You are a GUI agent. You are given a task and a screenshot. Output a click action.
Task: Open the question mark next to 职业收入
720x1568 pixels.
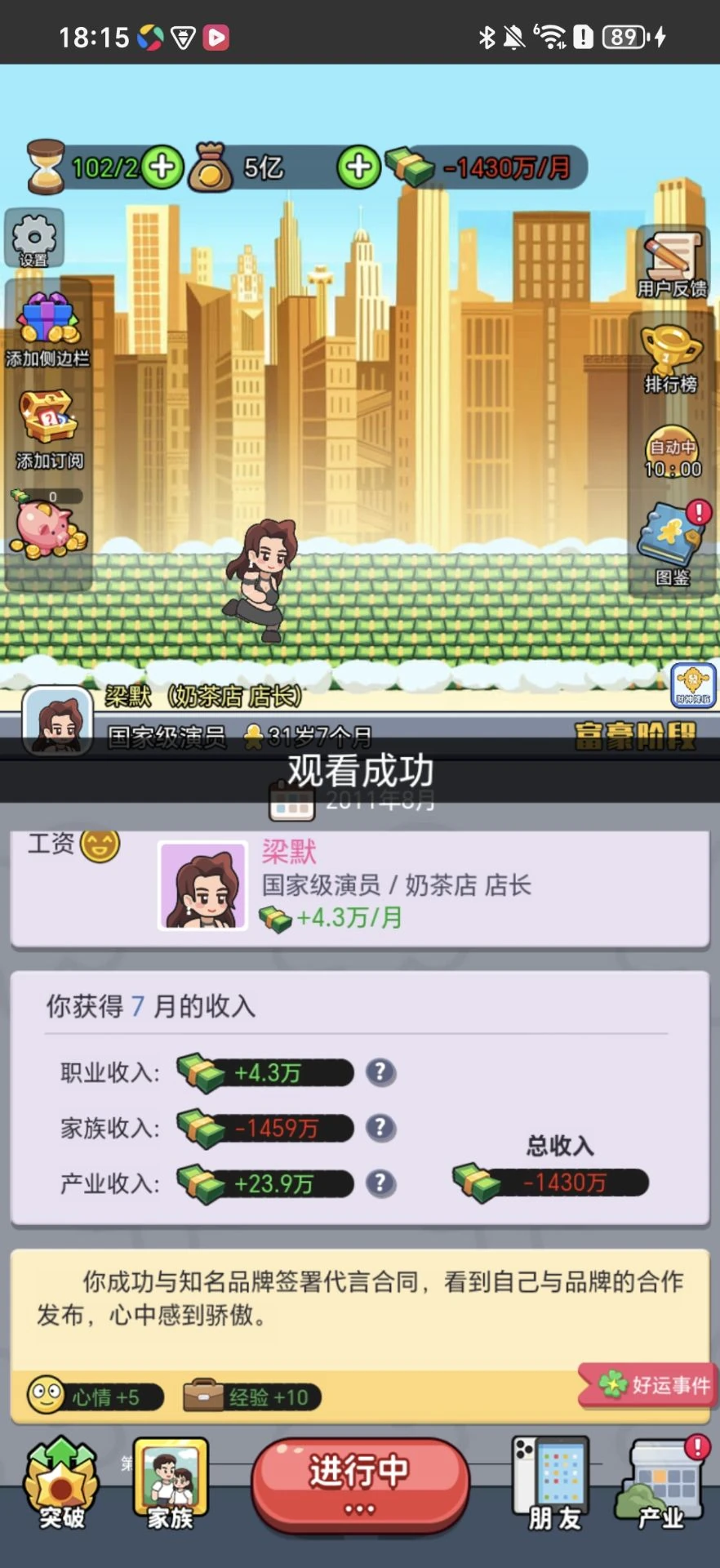(x=380, y=1072)
